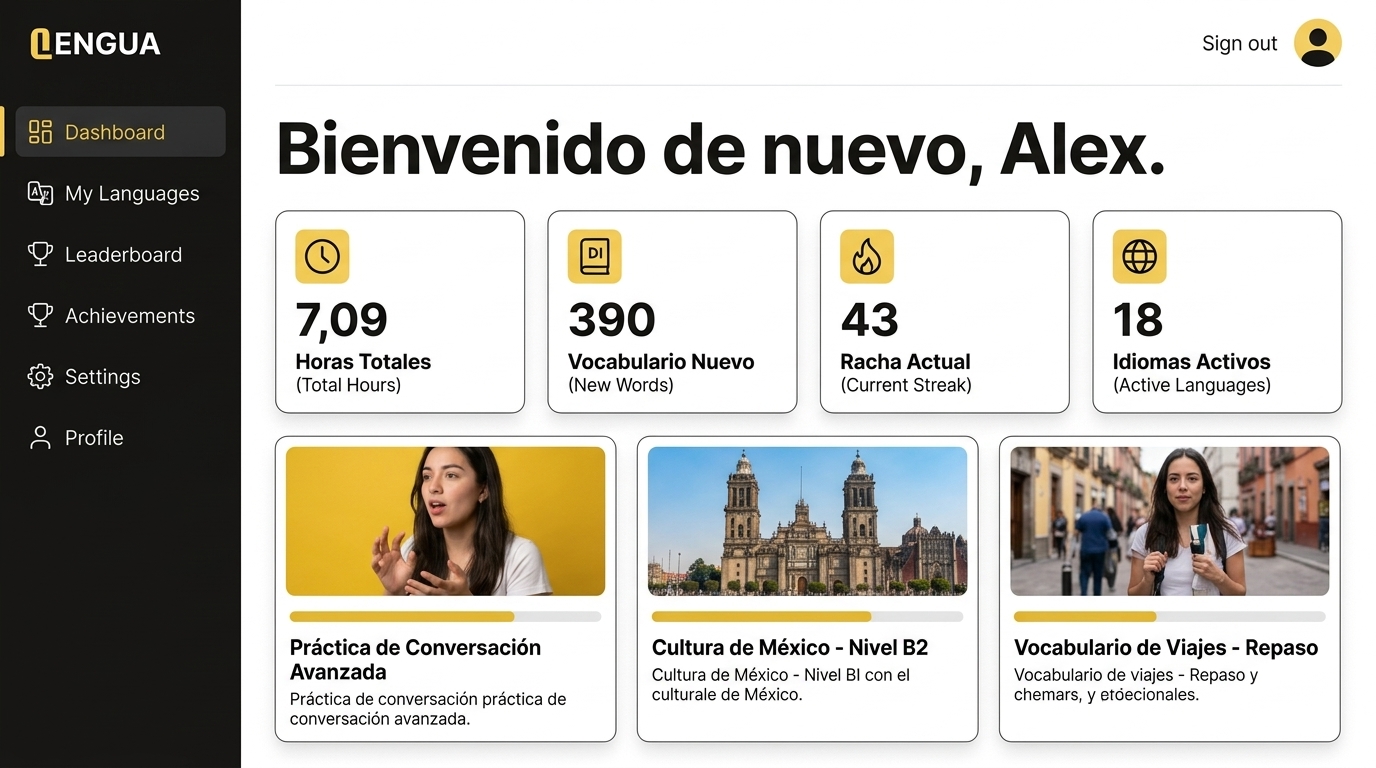Continue Práctica de Conversación Avanzada lesson
The image size is (1376, 768).
click(445, 588)
